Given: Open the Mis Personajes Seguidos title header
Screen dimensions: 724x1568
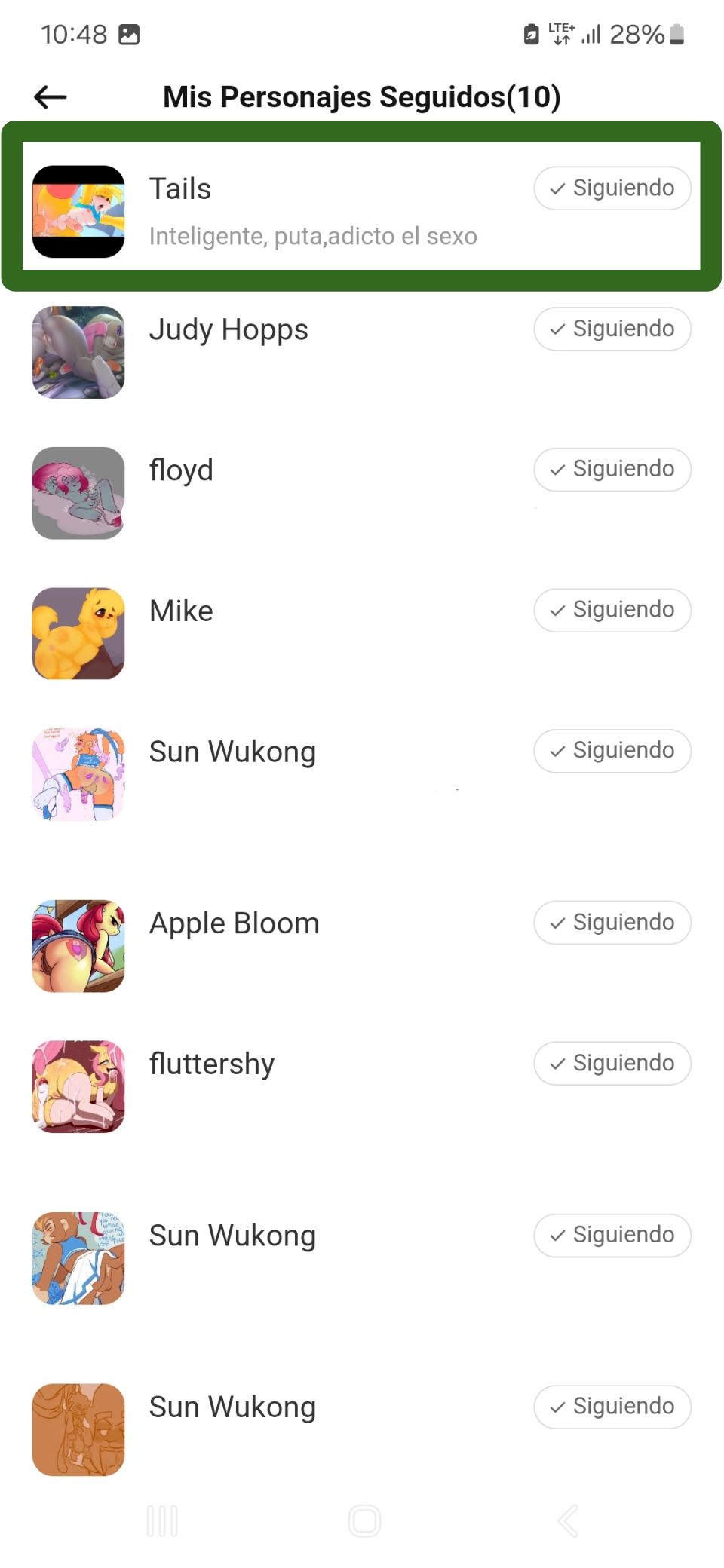Looking at the screenshot, I should point(362,96).
